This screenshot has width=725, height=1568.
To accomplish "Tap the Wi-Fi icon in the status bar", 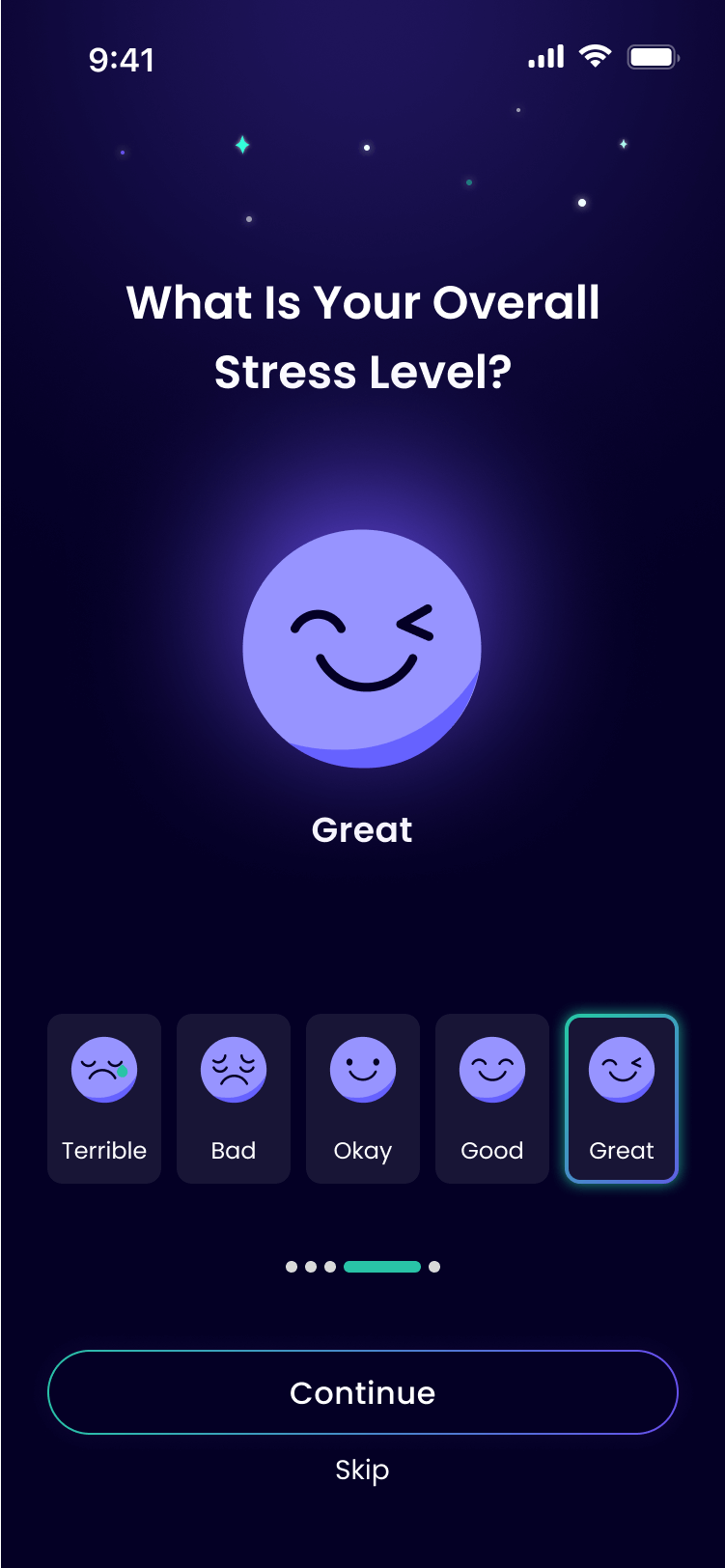I will [595, 56].
